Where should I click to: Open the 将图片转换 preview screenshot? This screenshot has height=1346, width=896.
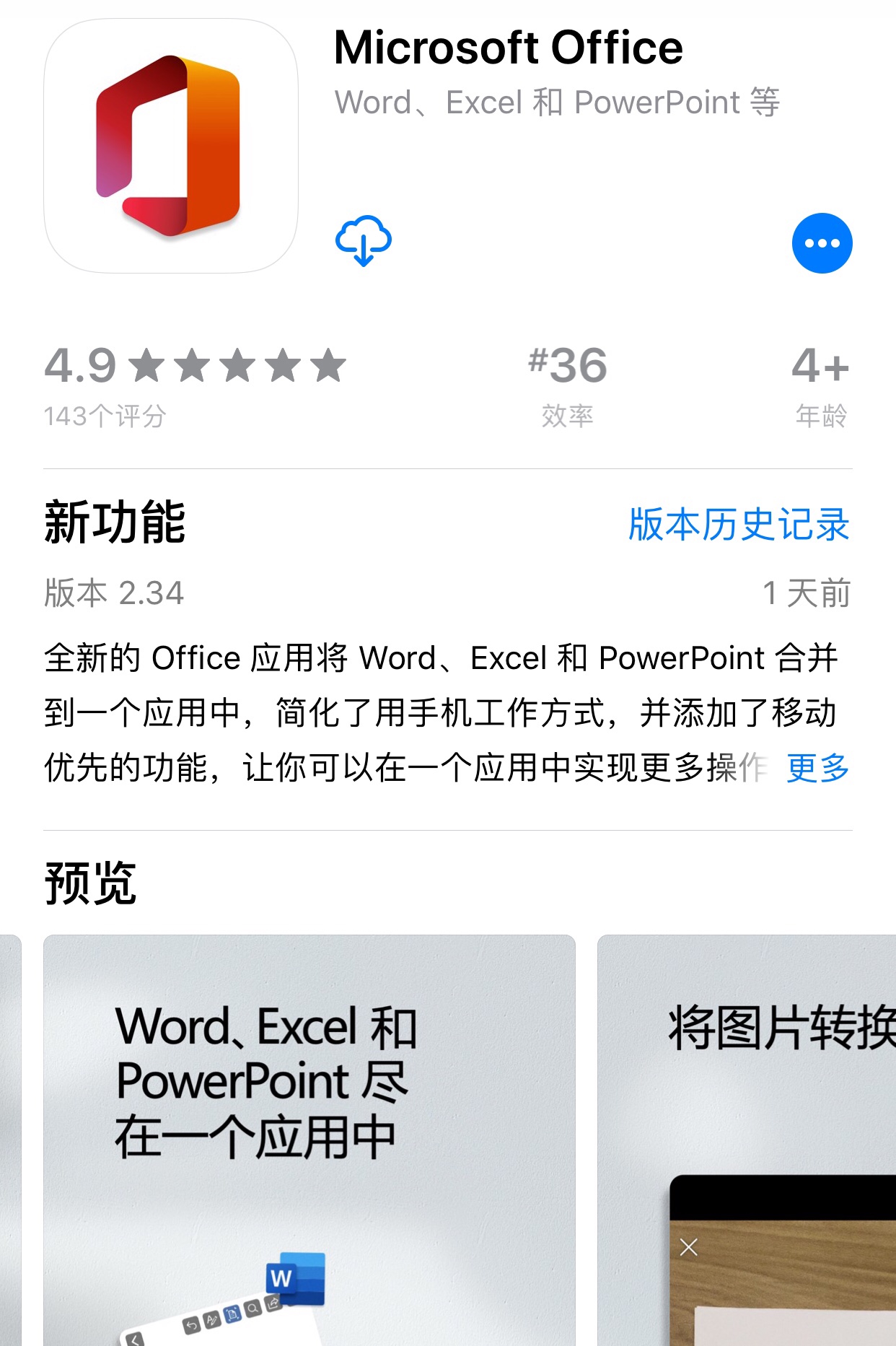pos(747,1139)
